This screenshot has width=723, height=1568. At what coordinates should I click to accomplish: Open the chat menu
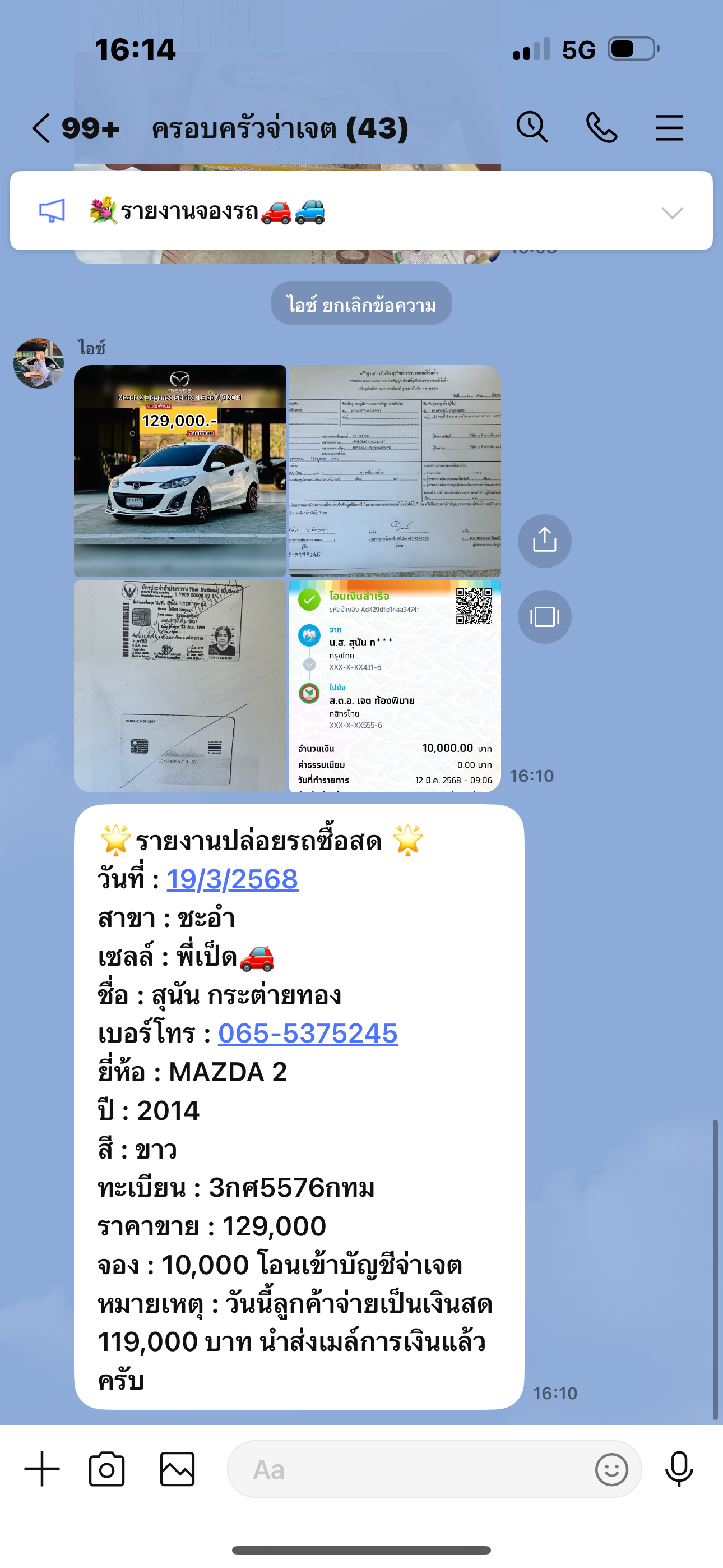pos(669,128)
